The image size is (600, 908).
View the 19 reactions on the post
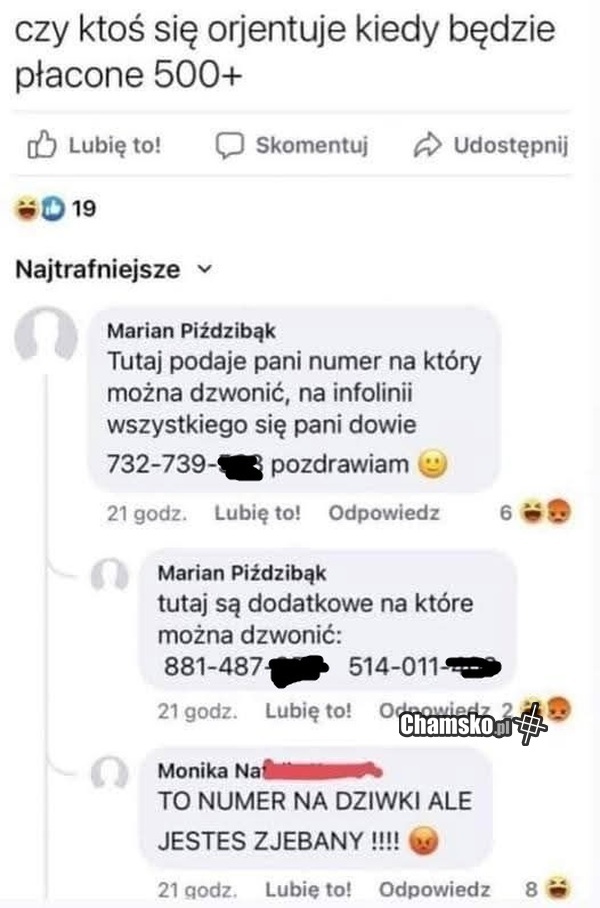54,209
